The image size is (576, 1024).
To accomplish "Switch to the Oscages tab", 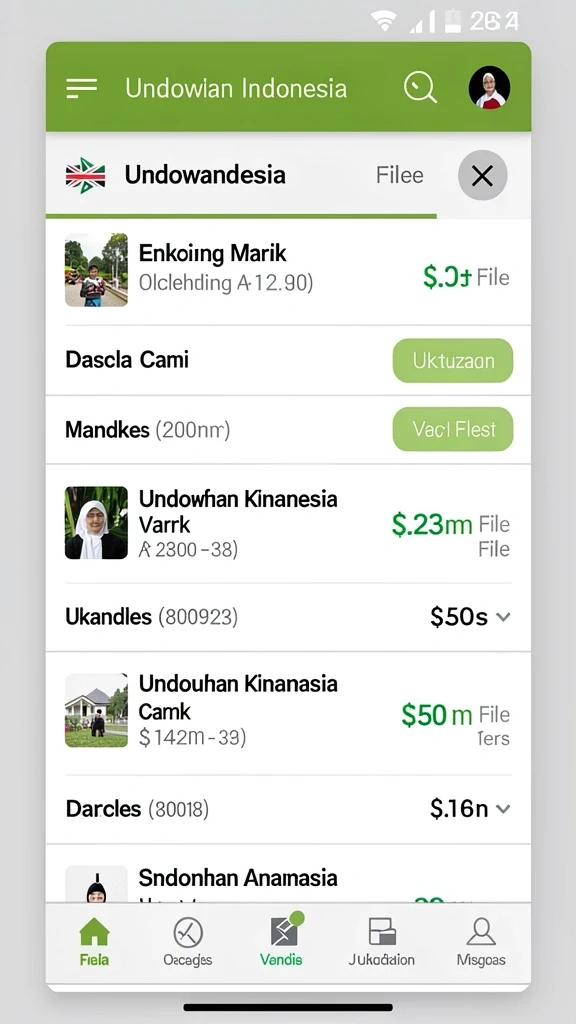I will coord(188,942).
